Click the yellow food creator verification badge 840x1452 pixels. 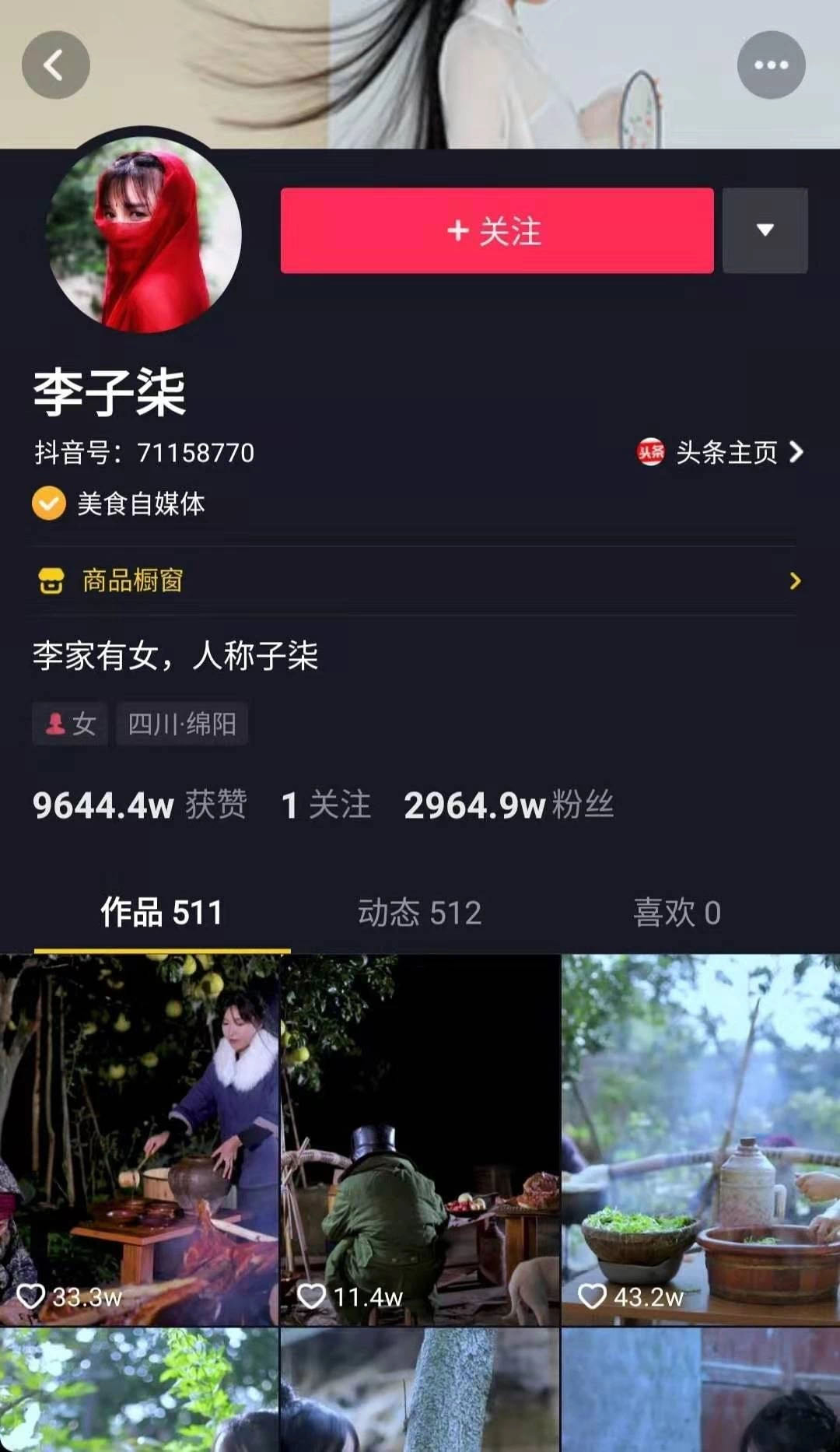tap(48, 504)
